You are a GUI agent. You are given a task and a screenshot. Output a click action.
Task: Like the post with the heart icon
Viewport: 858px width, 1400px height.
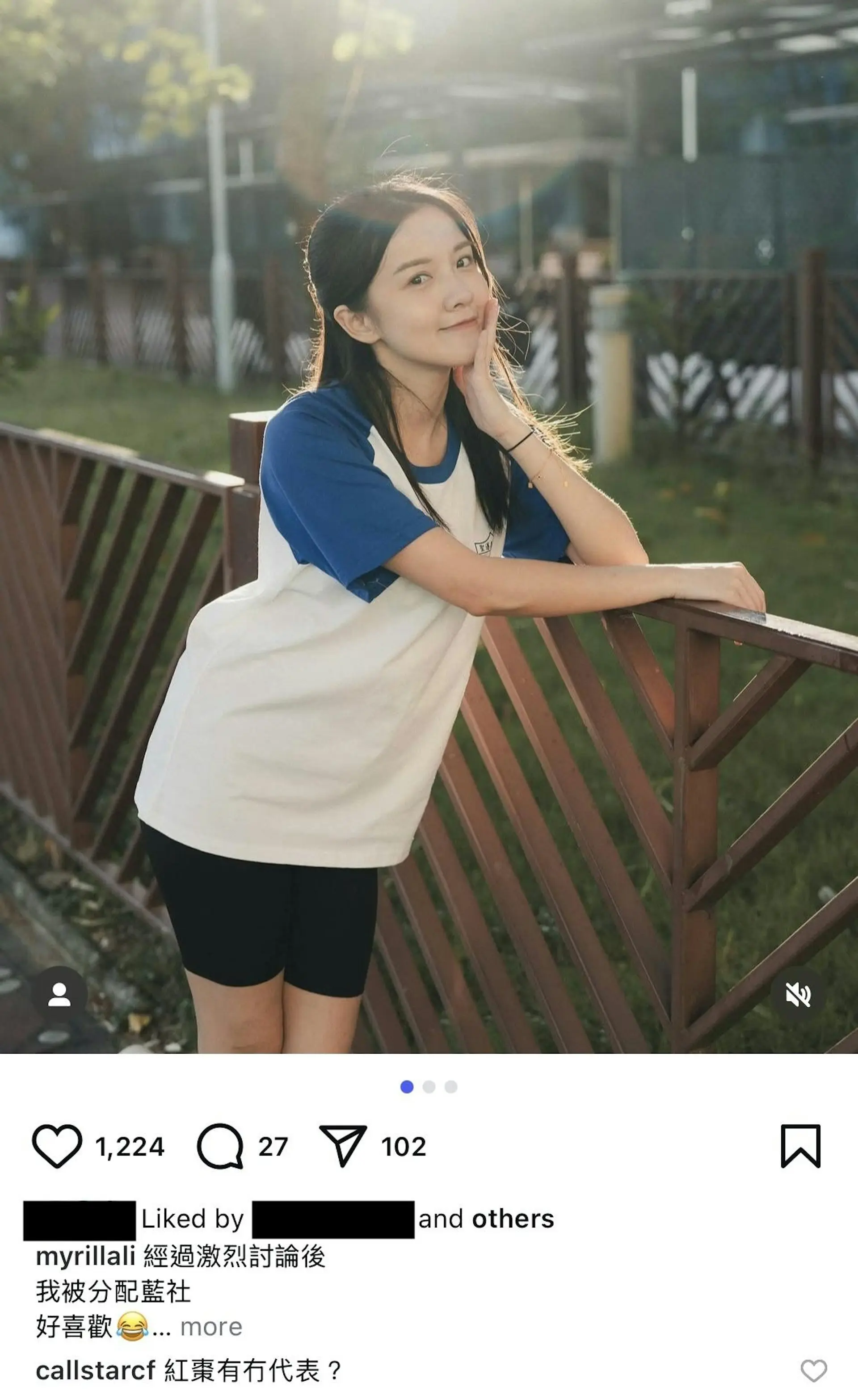coord(57,1146)
